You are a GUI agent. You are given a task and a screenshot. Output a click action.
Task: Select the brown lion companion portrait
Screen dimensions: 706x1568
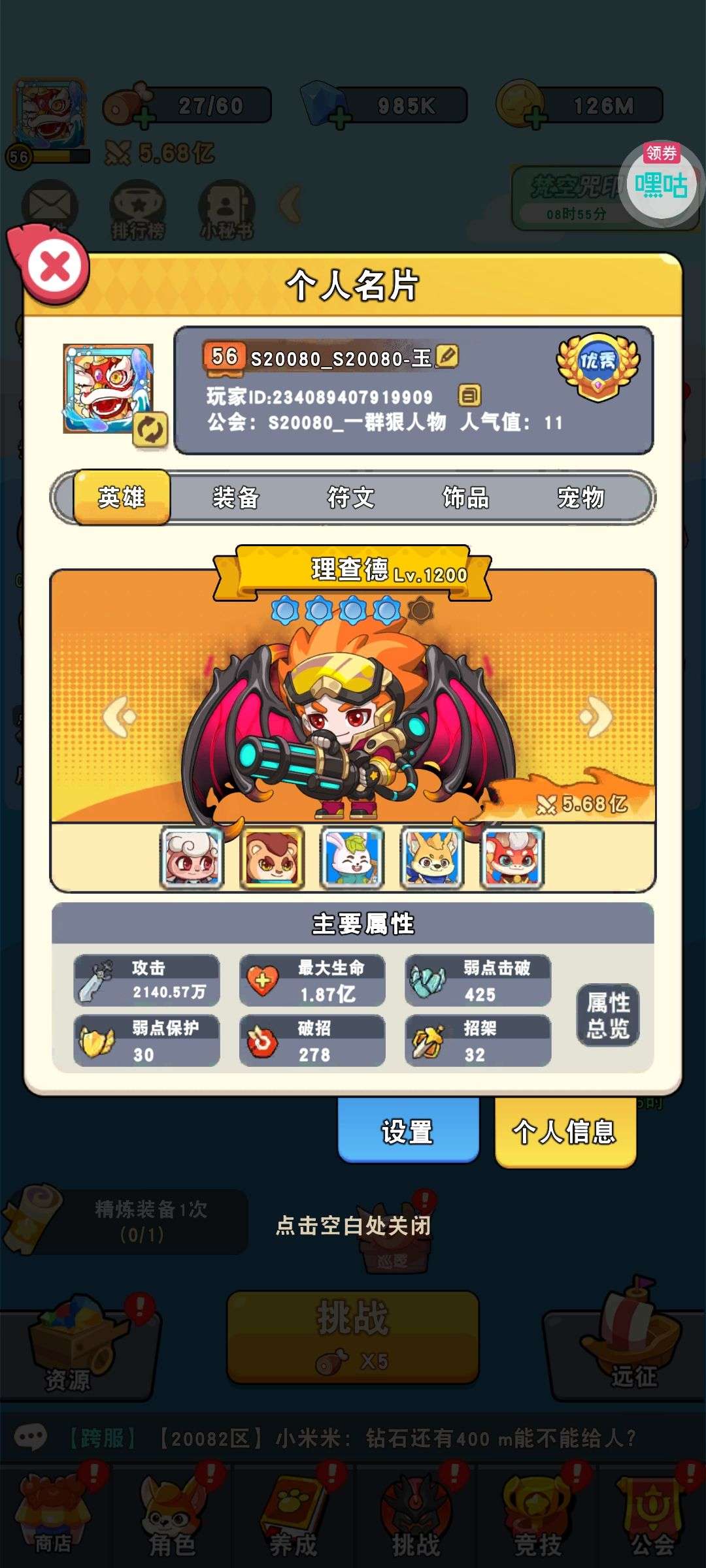272,858
